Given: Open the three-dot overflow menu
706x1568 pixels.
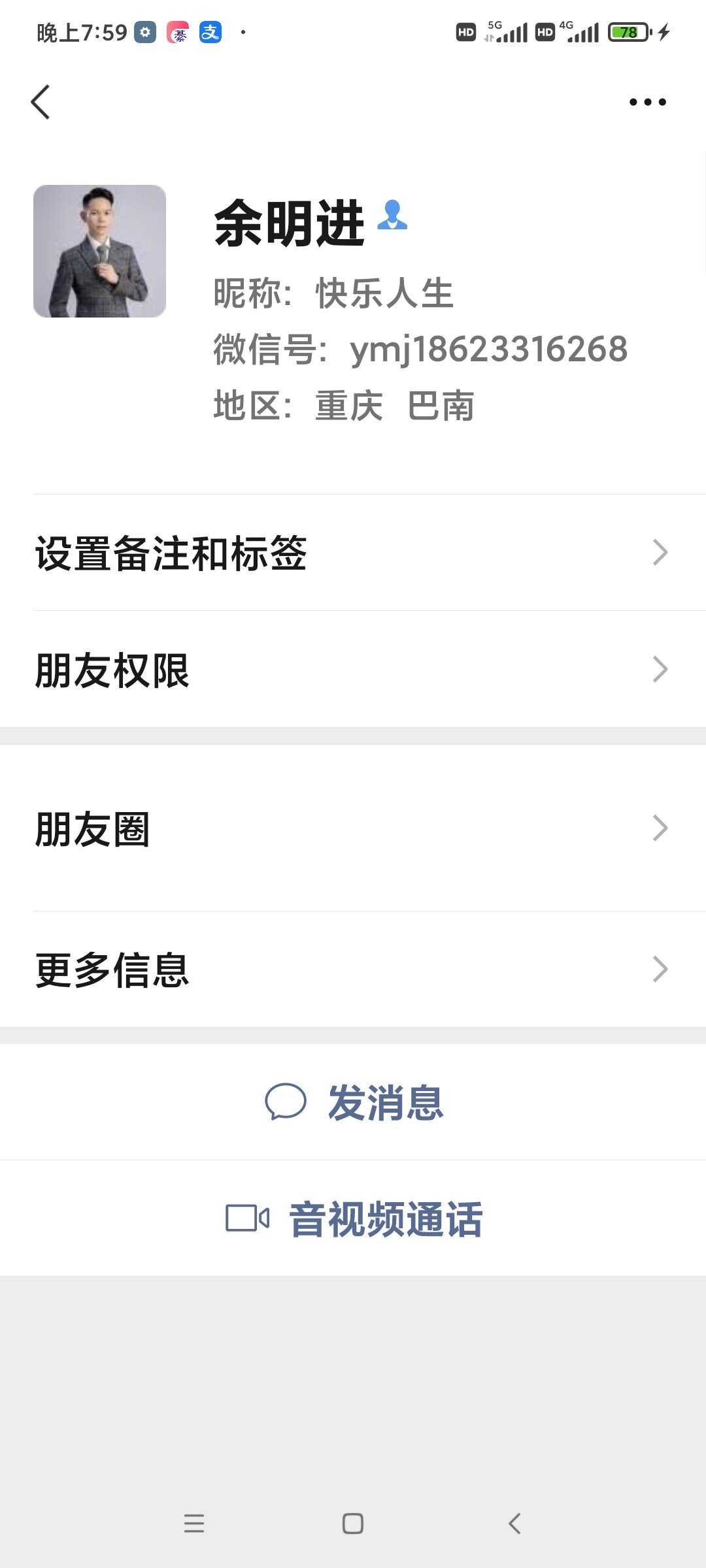Looking at the screenshot, I should 647,102.
